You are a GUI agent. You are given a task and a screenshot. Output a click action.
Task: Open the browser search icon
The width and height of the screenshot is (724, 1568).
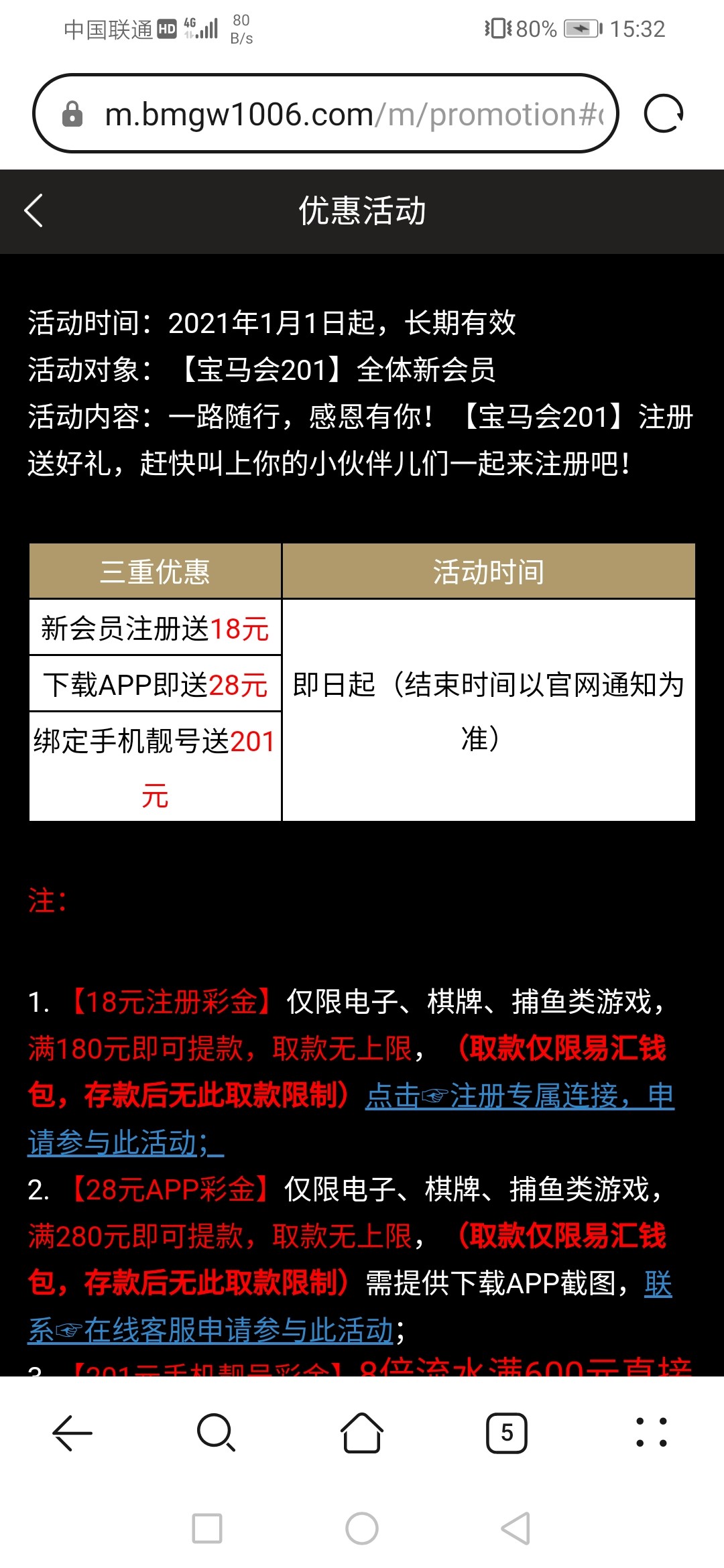pos(216,1433)
